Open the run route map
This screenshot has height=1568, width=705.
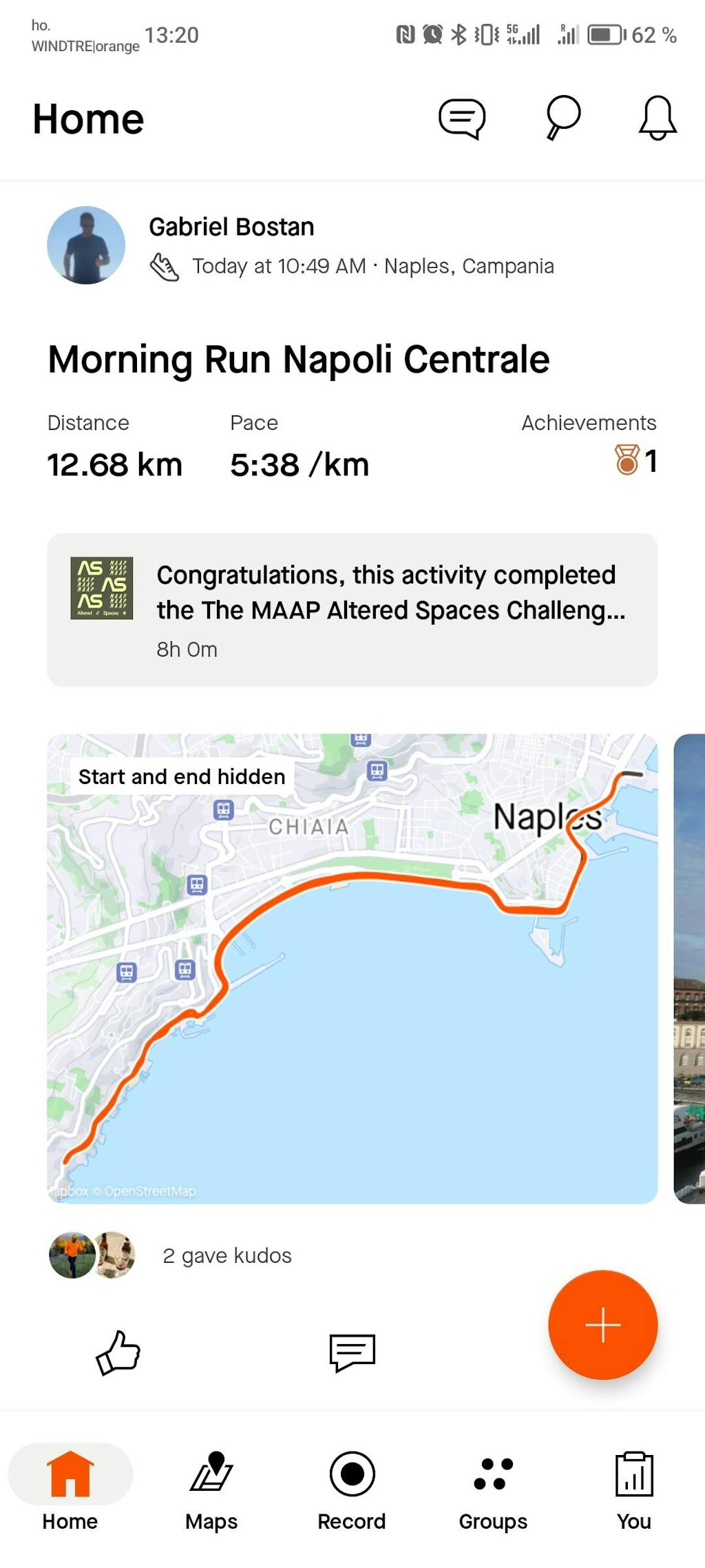352,968
